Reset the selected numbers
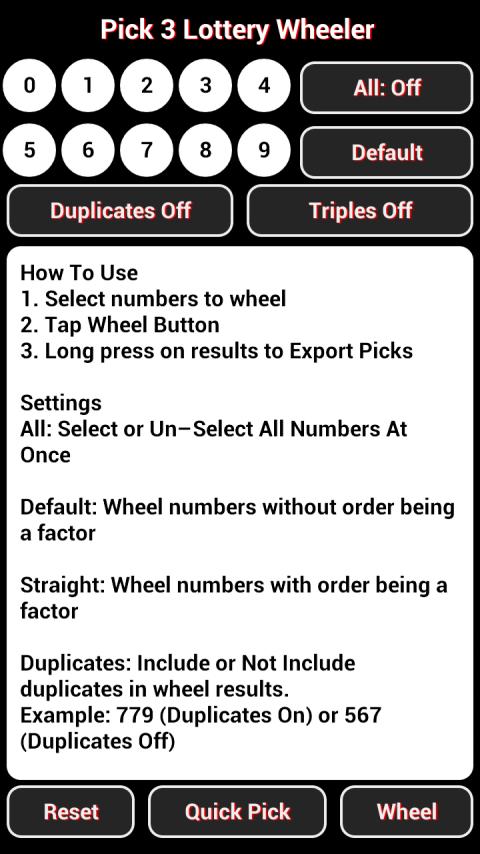 coord(71,812)
